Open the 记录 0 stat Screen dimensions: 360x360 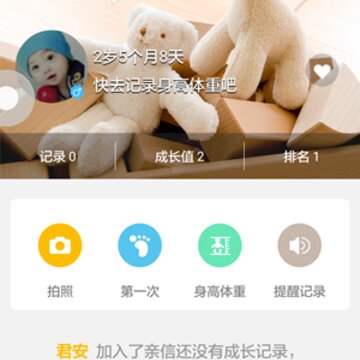[58, 157]
